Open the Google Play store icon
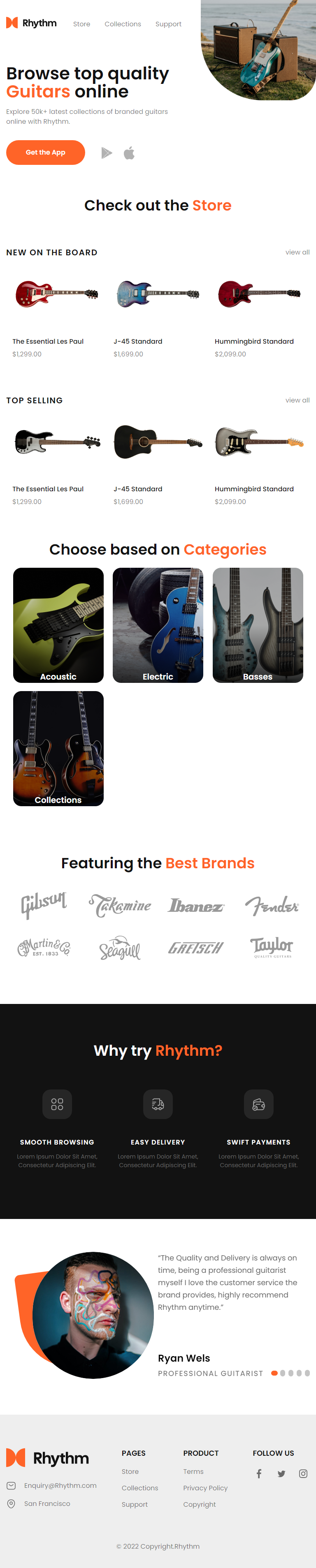 coord(107,153)
